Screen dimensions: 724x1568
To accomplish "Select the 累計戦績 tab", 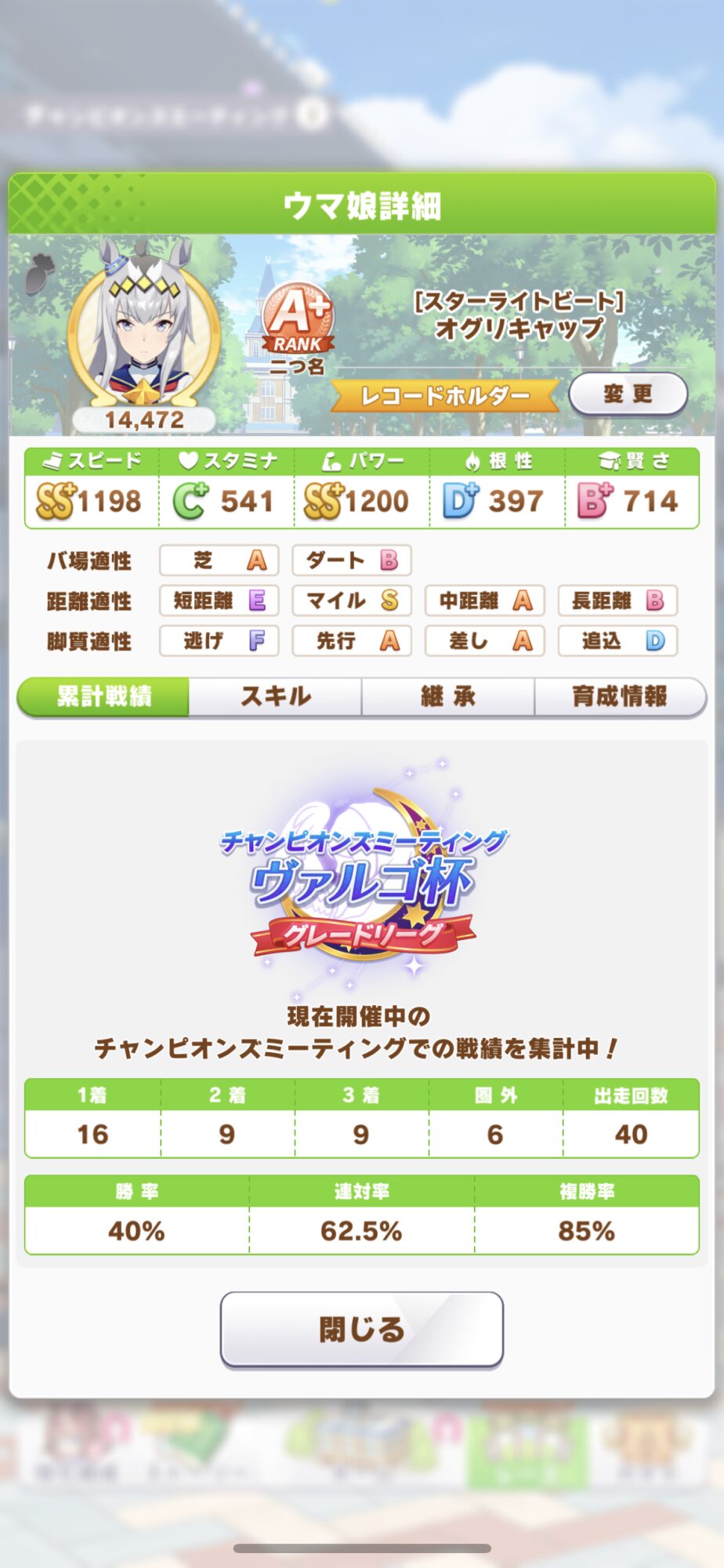I will (103, 696).
